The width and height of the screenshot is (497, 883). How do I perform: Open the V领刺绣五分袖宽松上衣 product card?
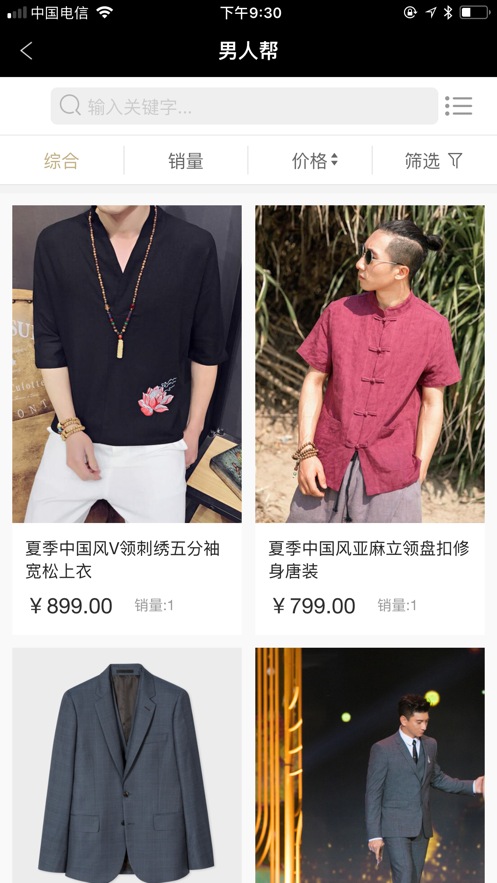point(127,420)
